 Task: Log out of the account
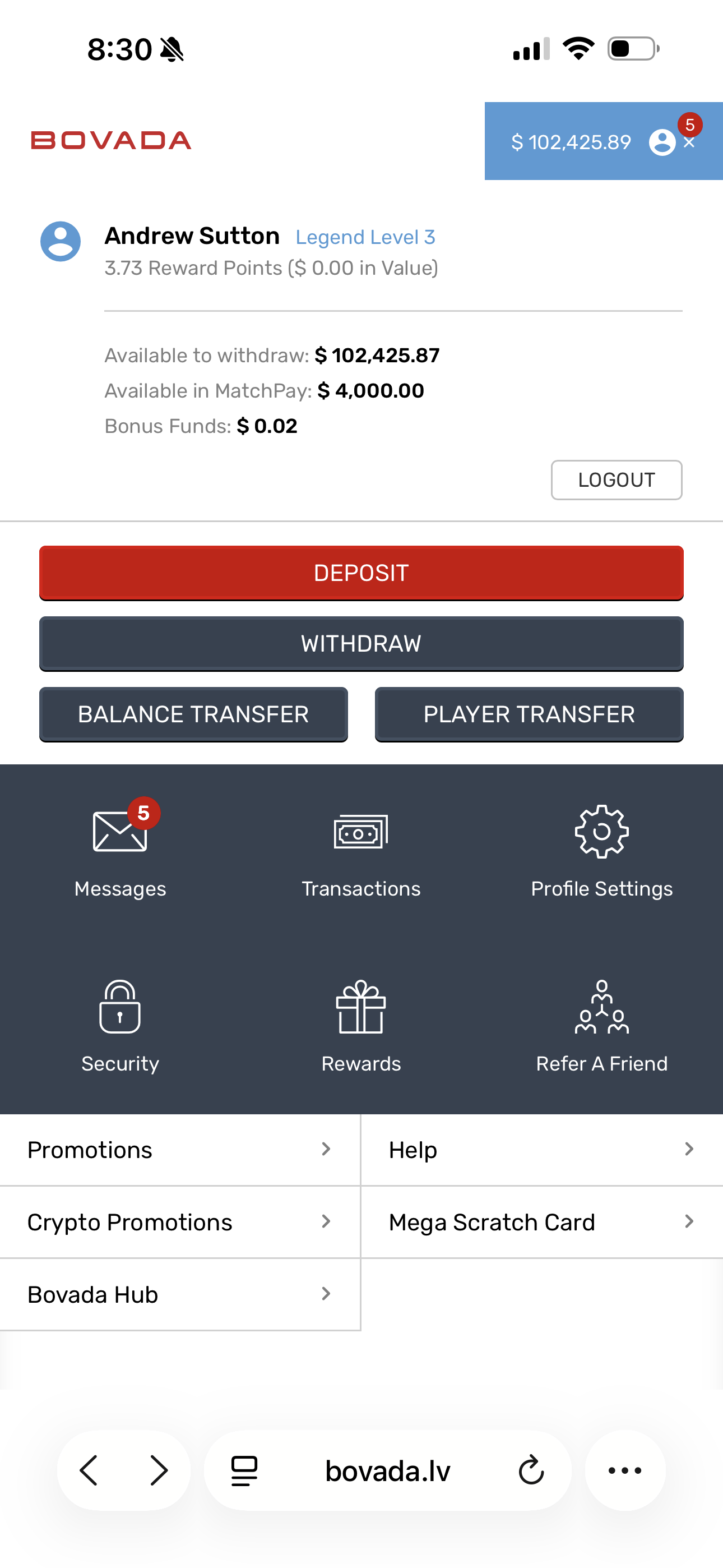616,479
